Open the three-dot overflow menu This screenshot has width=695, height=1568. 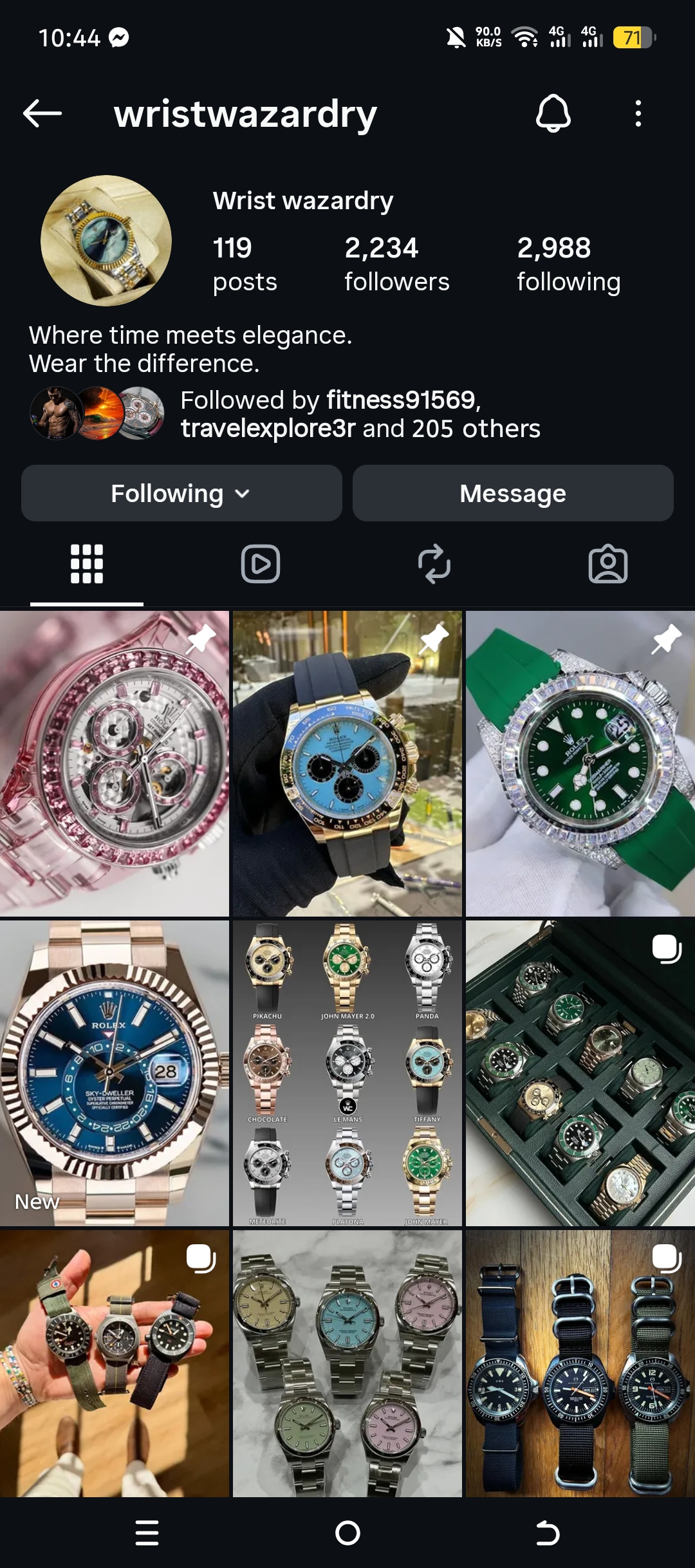(x=638, y=114)
